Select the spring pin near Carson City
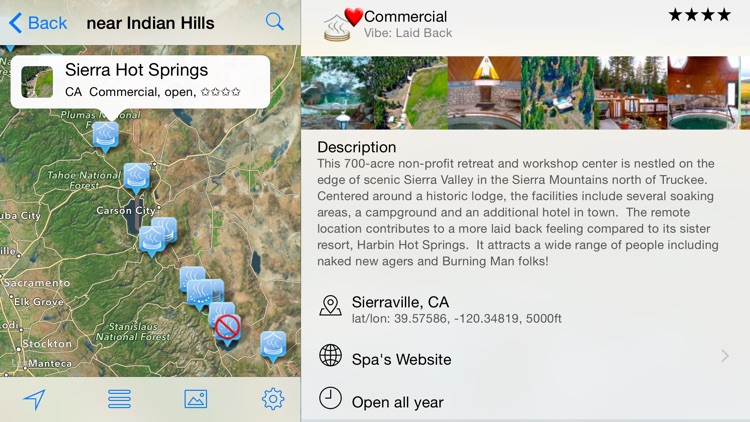 (137, 178)
